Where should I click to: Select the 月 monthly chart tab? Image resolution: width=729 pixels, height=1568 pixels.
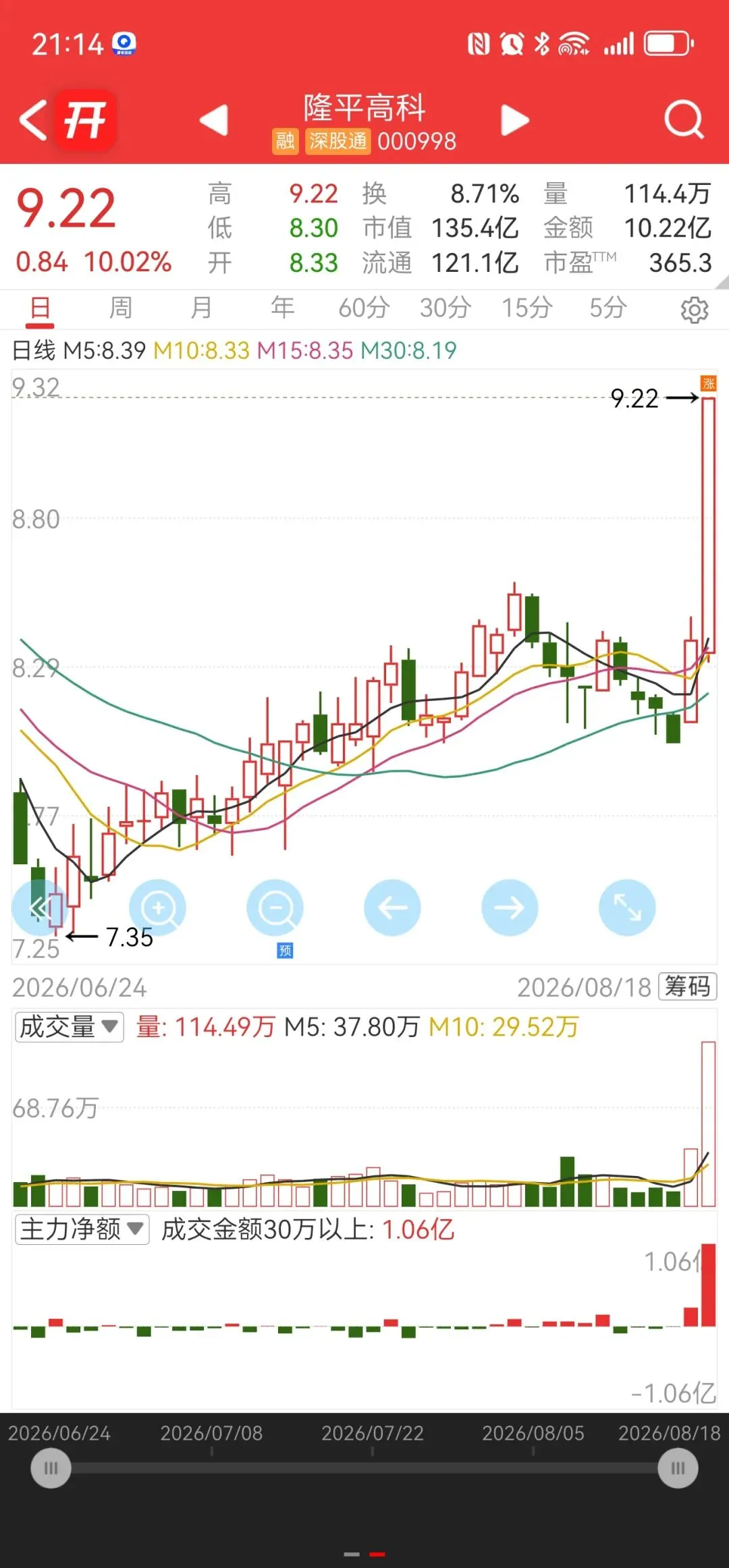click(201, 308)
